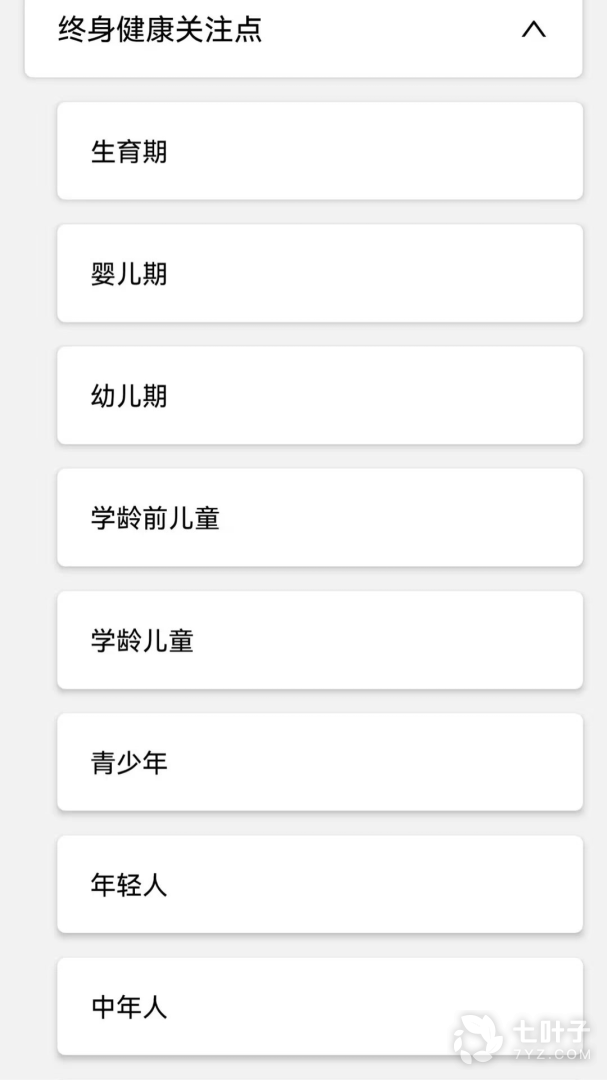Viewport: 607px width, 1080px height.
Task: Choose the 学龄儿童 entry
Action: (x=319, y=641)
